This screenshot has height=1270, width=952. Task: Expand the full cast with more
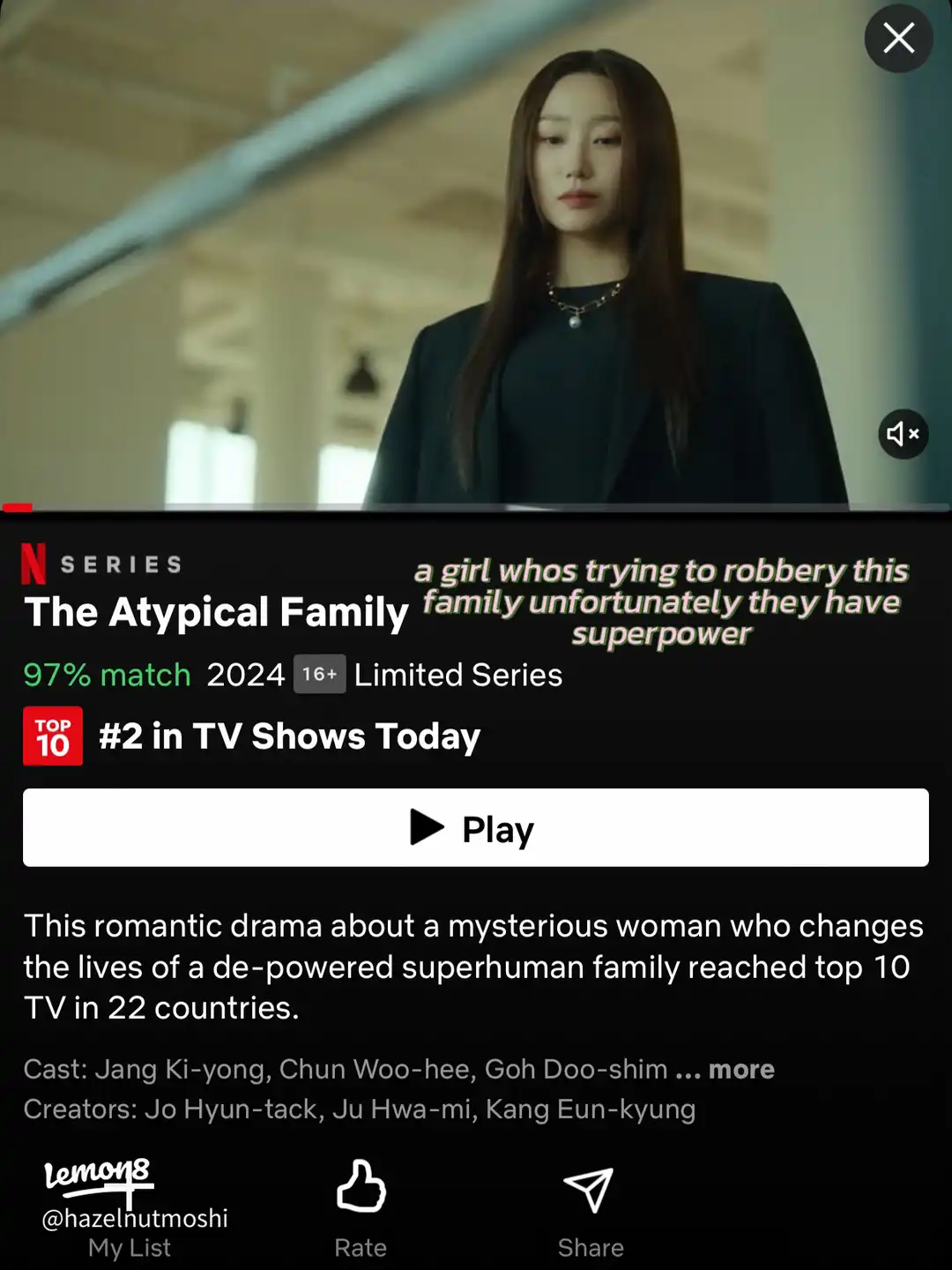point(740,1070)
